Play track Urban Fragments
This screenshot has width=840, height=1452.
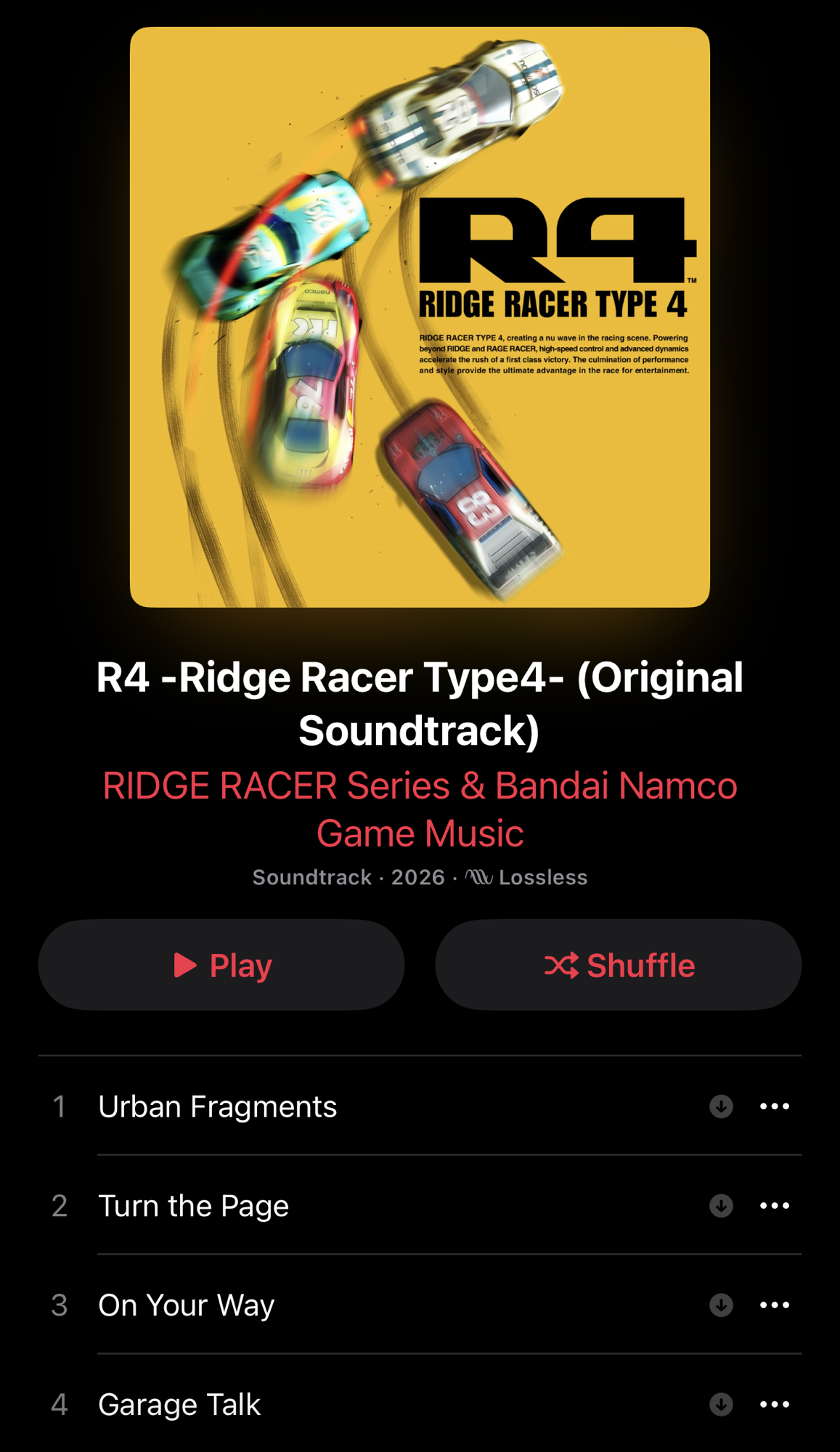coord(218,1106)
